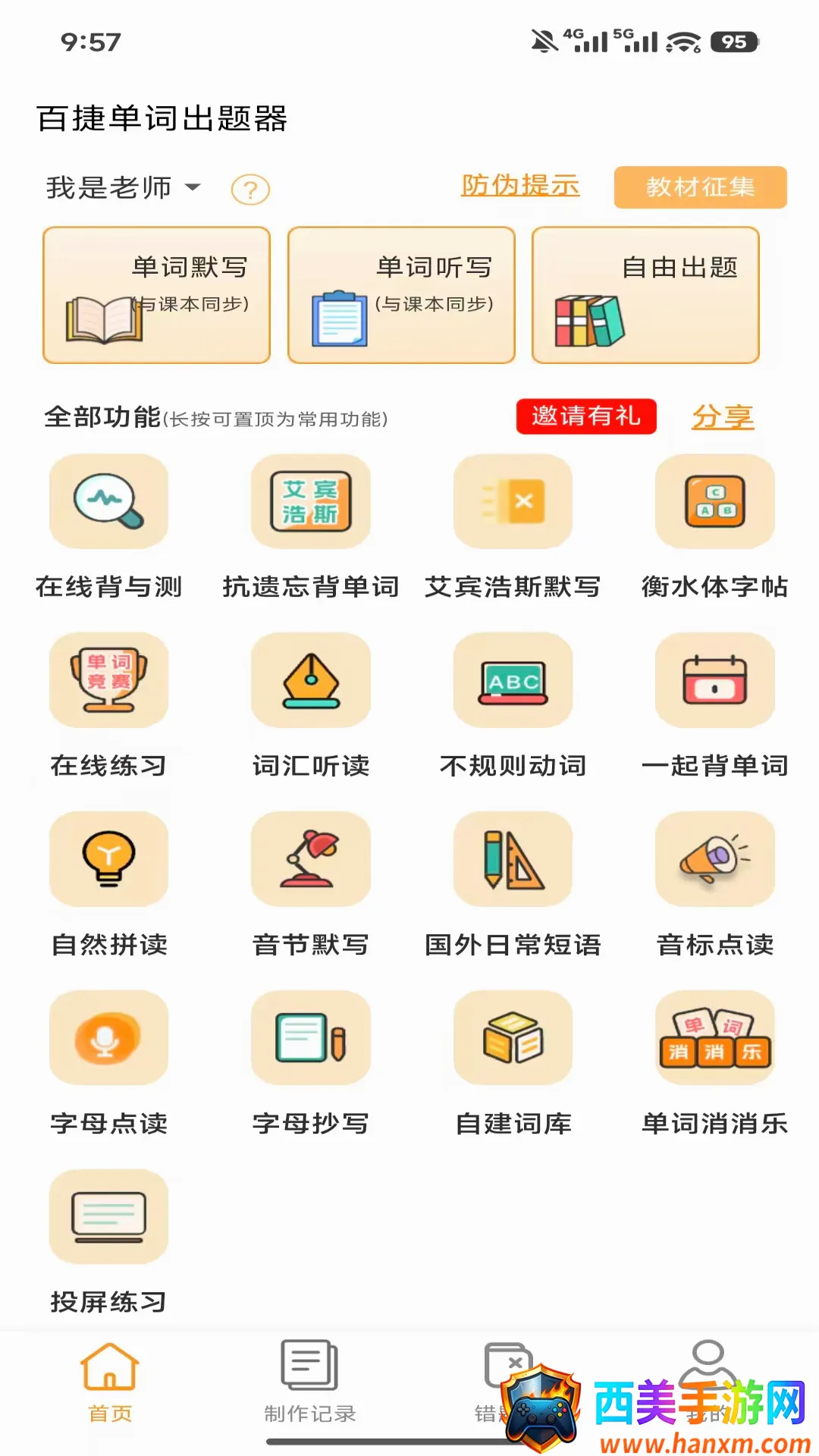Tap the 分享 link
Viewport: 819px width, 1456px height.
[x=723, y=417]
